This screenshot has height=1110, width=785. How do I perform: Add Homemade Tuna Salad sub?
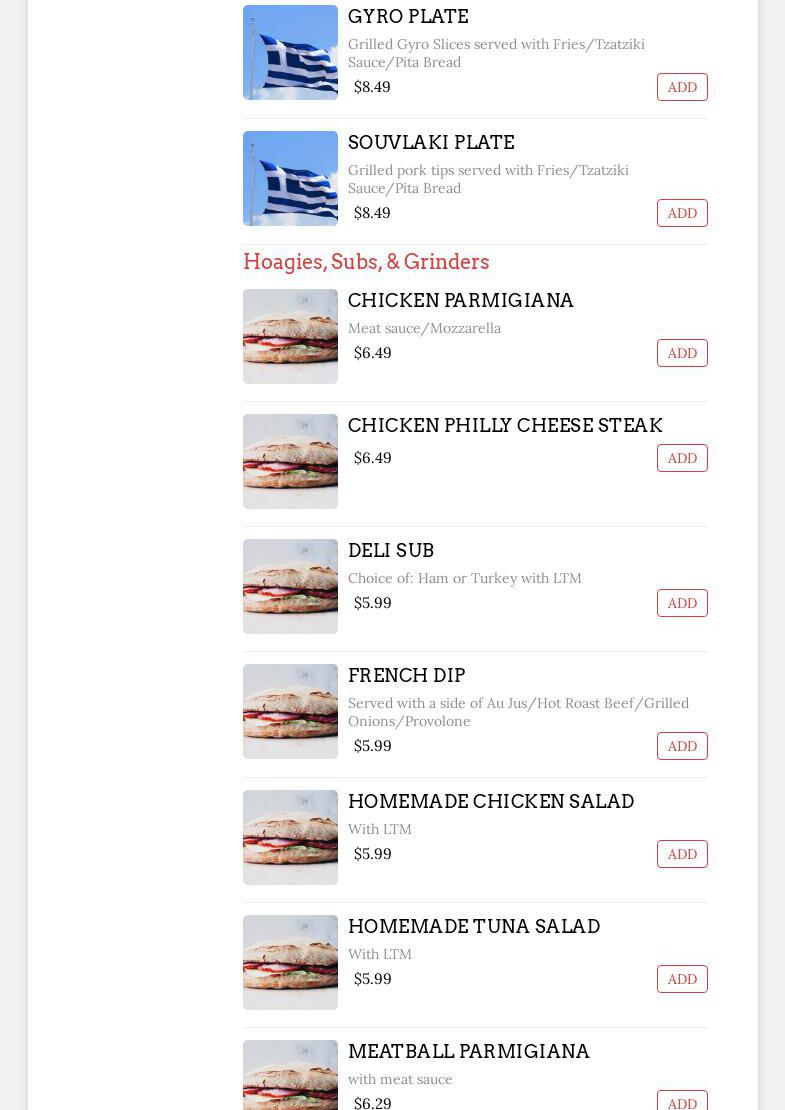(x=682, y=979)
